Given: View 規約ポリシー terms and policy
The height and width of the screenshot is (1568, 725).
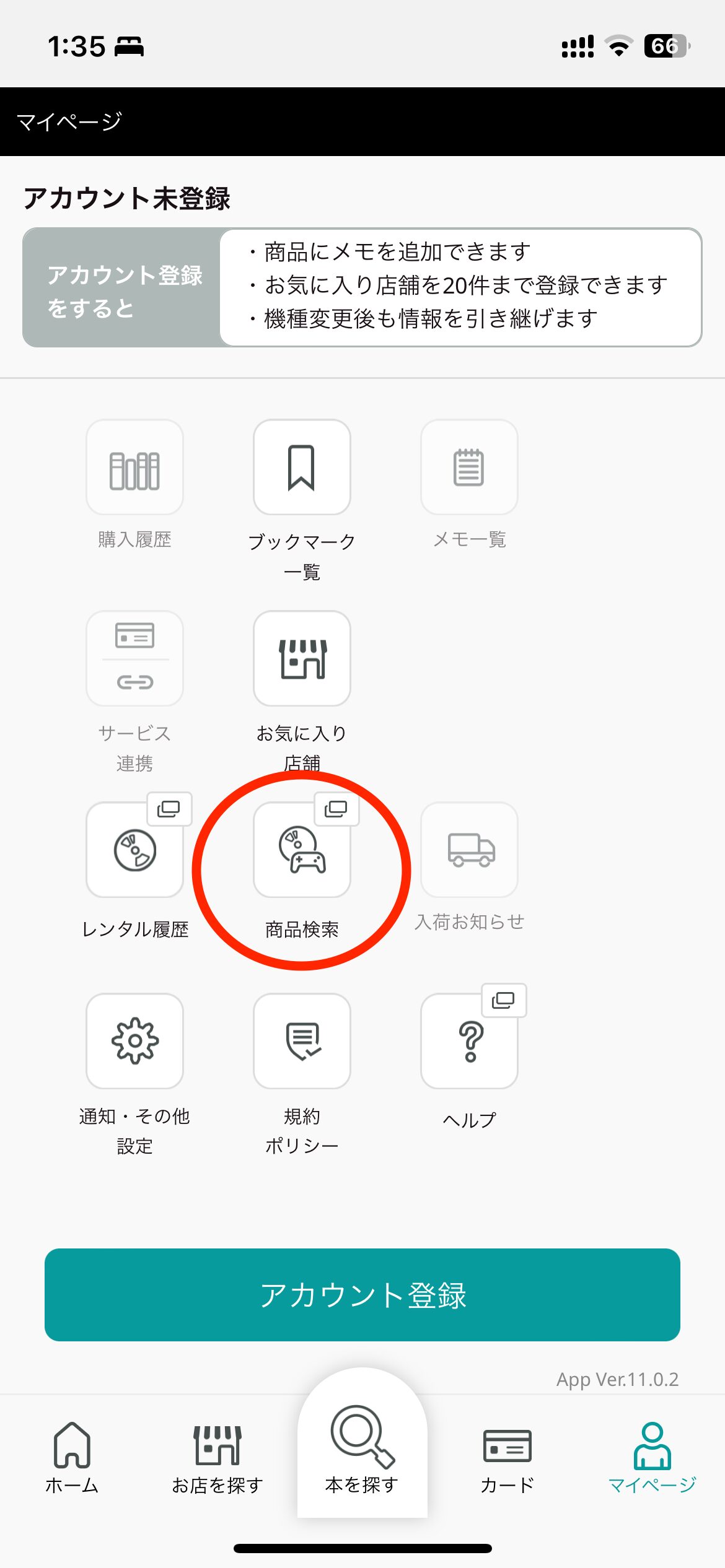Looking at the screenshot, I should coord(302,1042).
